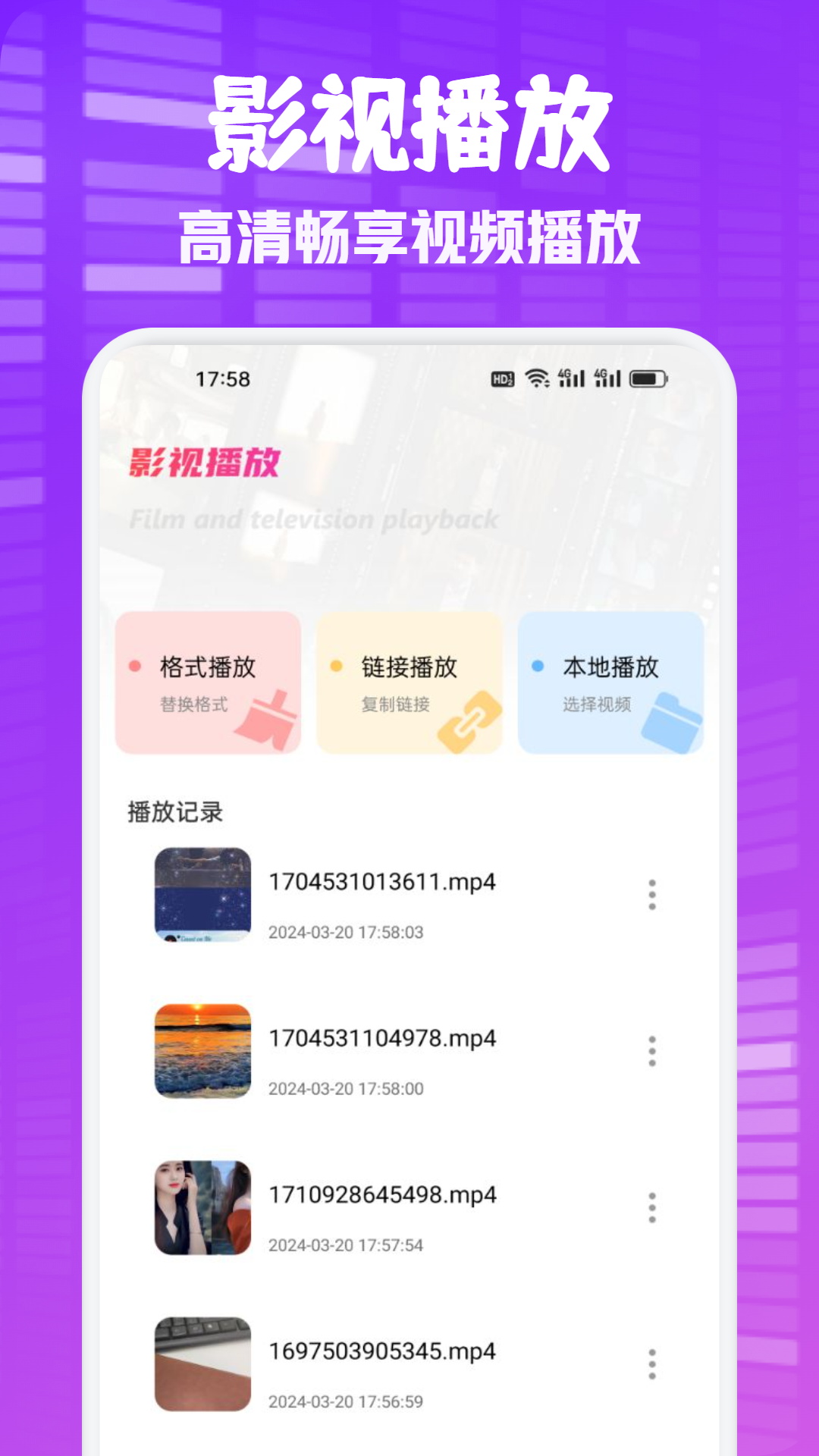Click the Wi-Fi icon in the status bar
This screenshot has width=819, height=1456.
point(538,378)
